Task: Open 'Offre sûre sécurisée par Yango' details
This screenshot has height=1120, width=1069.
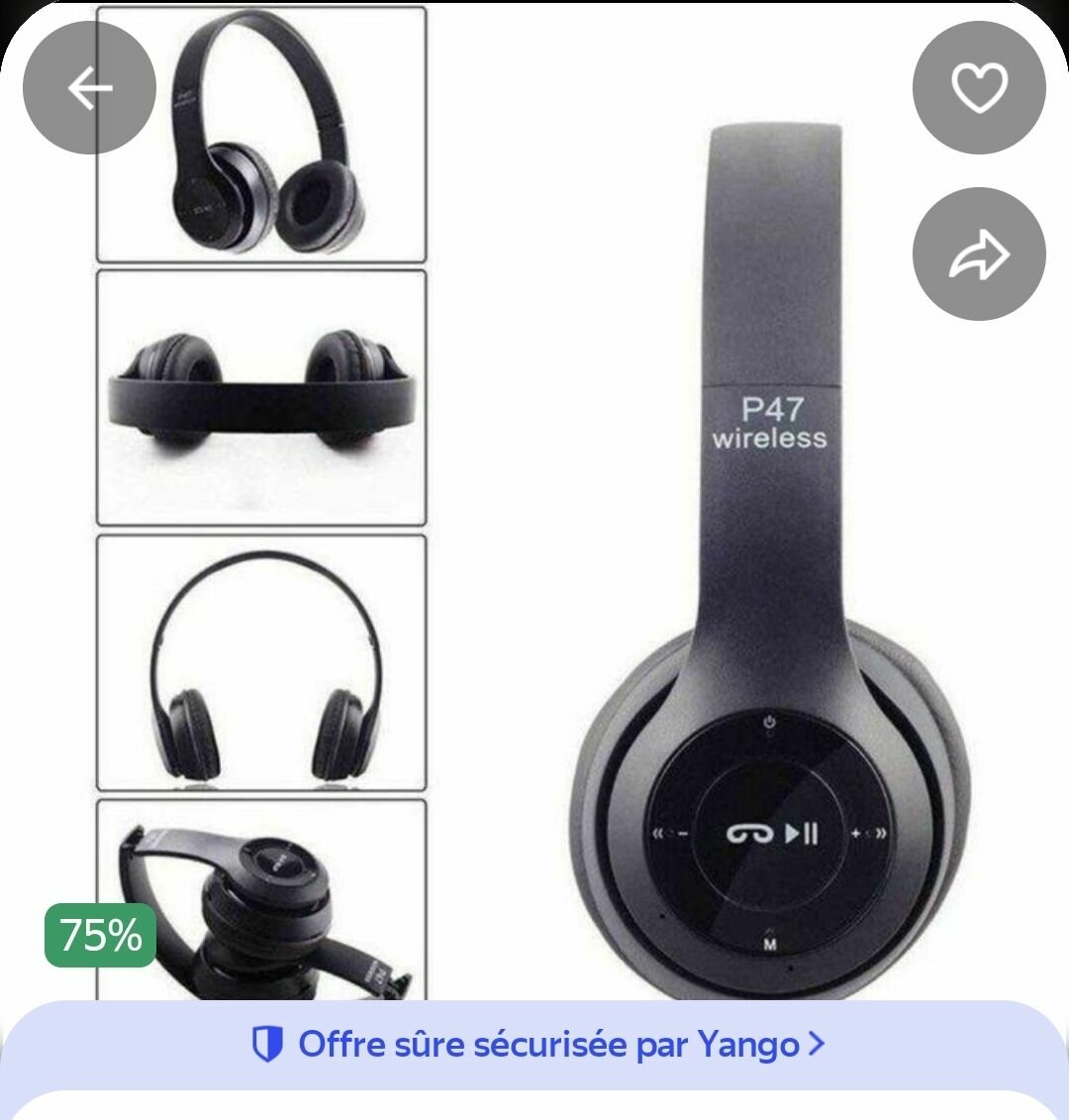Action: pos(537,1044)
